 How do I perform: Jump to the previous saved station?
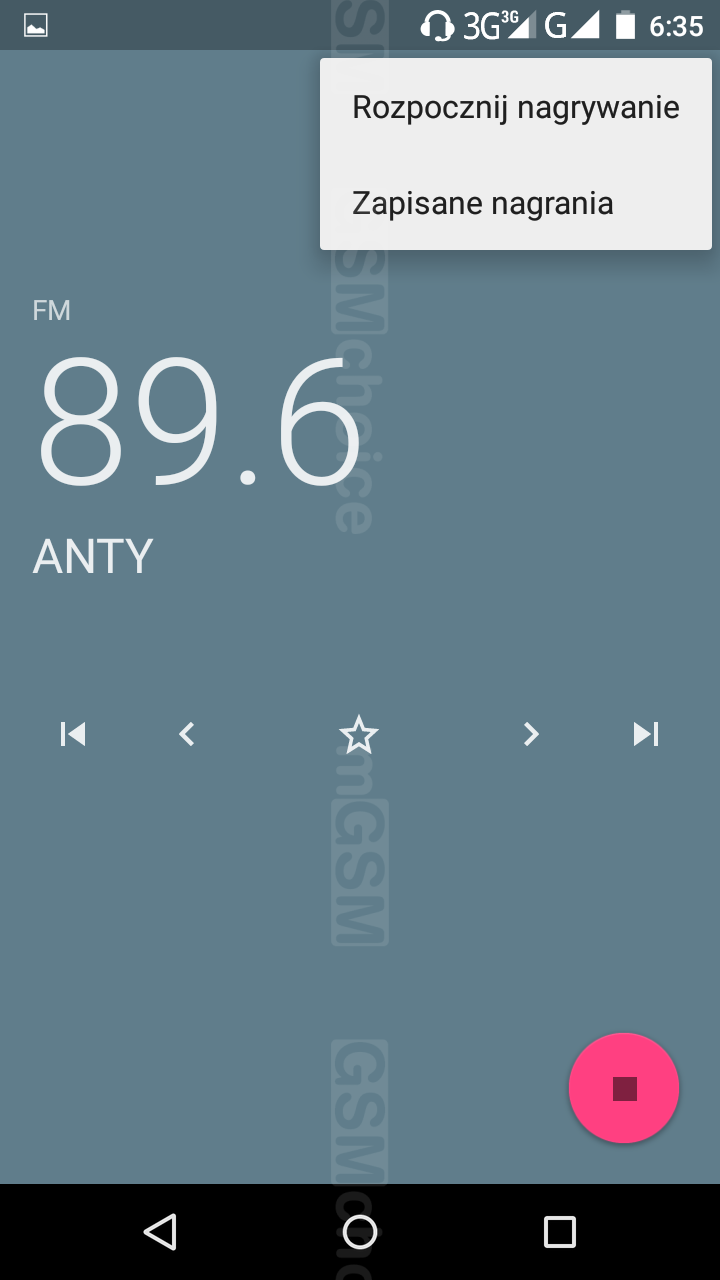tap(73, 735)
